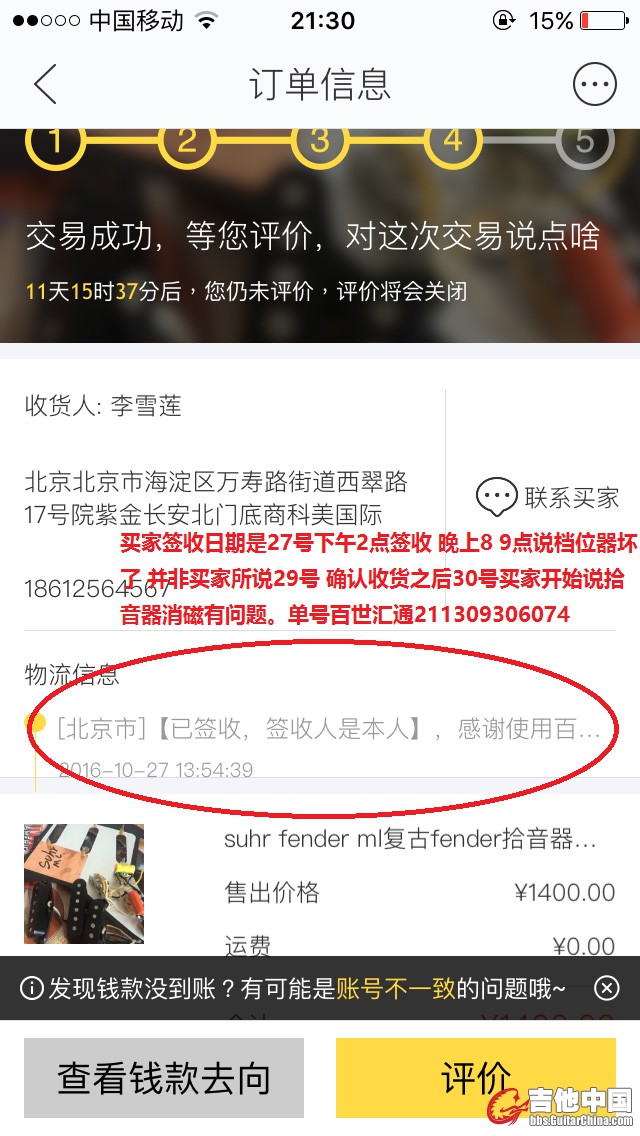The width and height of the screenshot is (640, 1136).
Task: Tap 联系买家 to contact the buyer
Action: point(548,497)
